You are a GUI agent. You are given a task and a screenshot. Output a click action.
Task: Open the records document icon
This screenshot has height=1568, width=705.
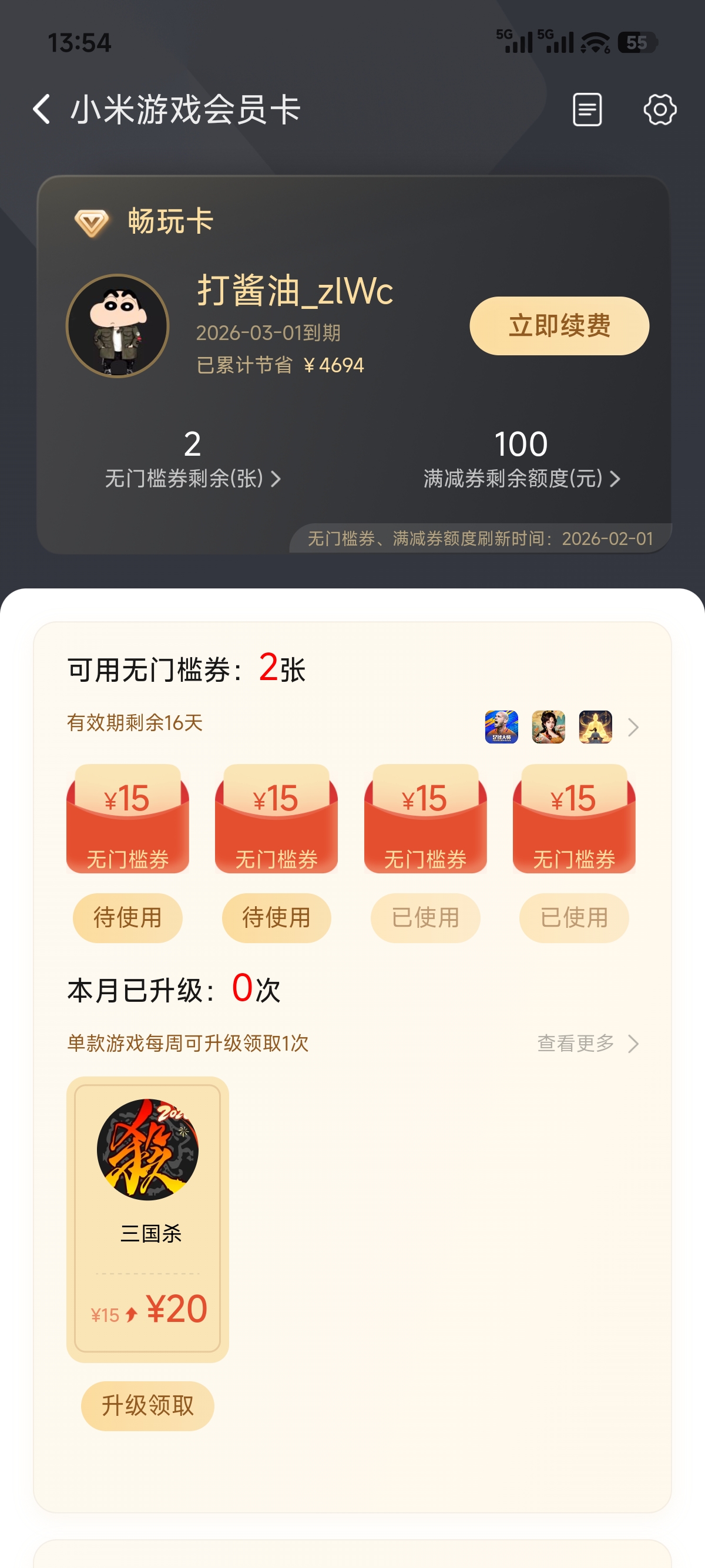pos(587,110)
